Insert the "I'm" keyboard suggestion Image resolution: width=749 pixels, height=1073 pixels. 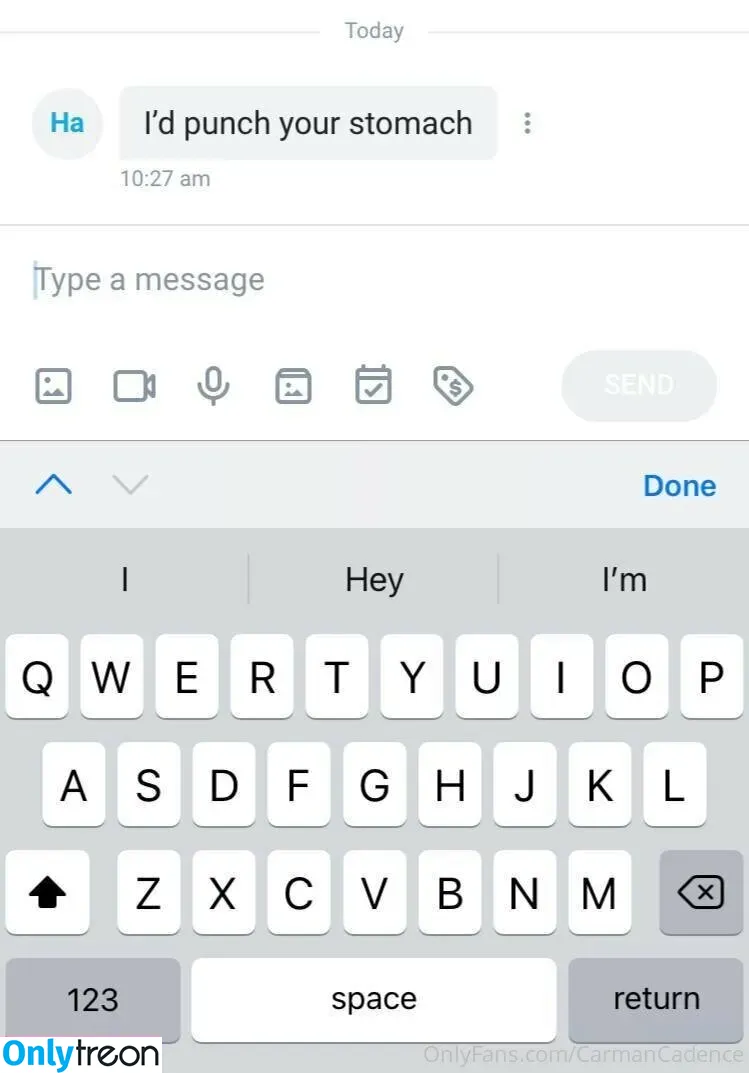click(624, 580)
